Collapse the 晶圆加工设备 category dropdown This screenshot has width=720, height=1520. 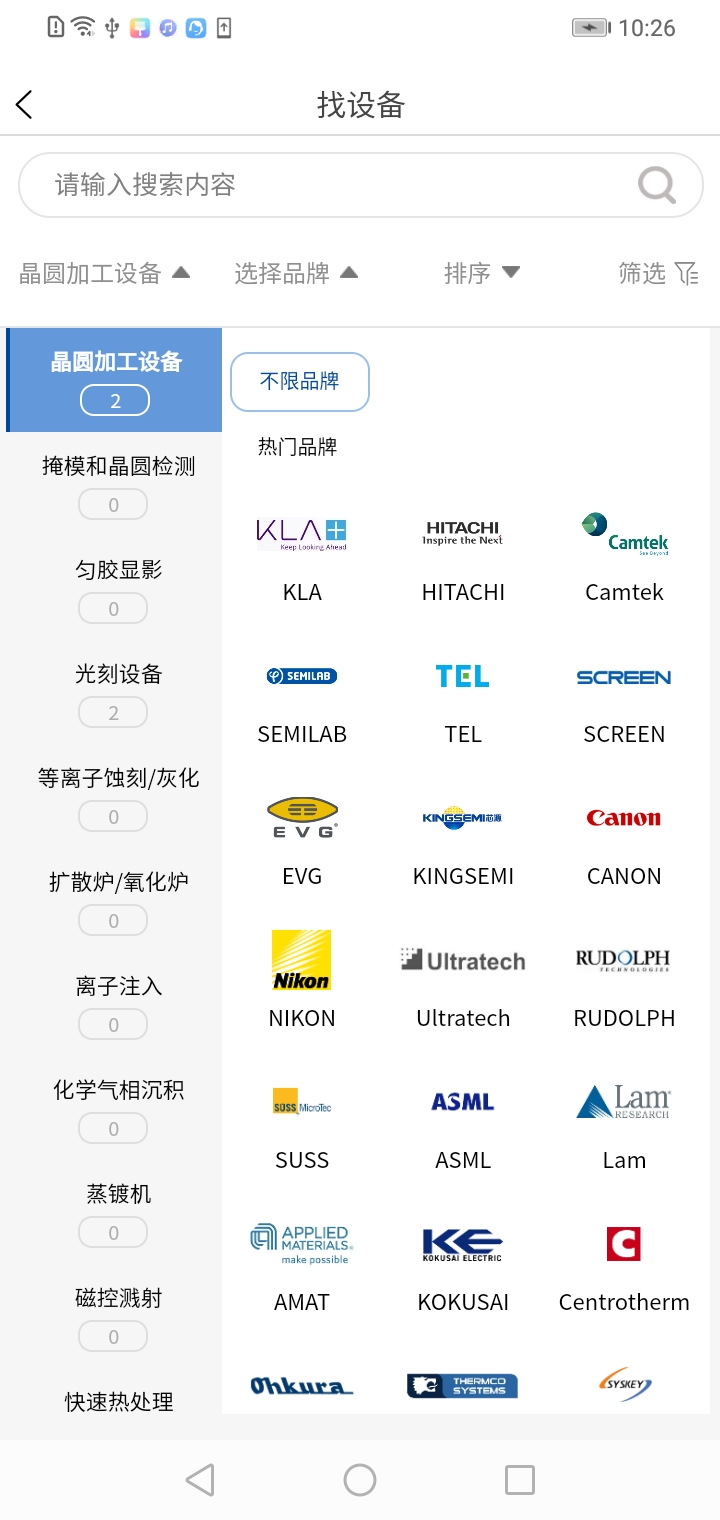[x=105, y=273]
